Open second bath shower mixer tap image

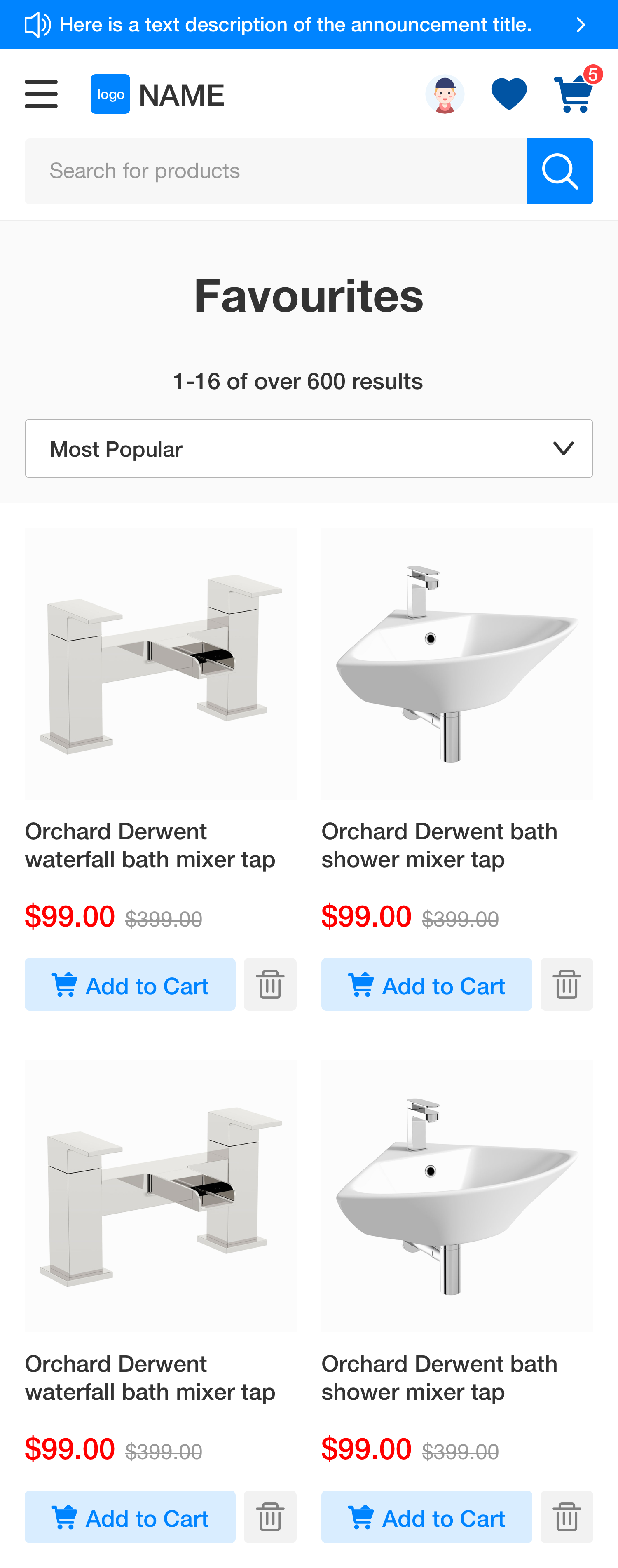(457, 1195)
